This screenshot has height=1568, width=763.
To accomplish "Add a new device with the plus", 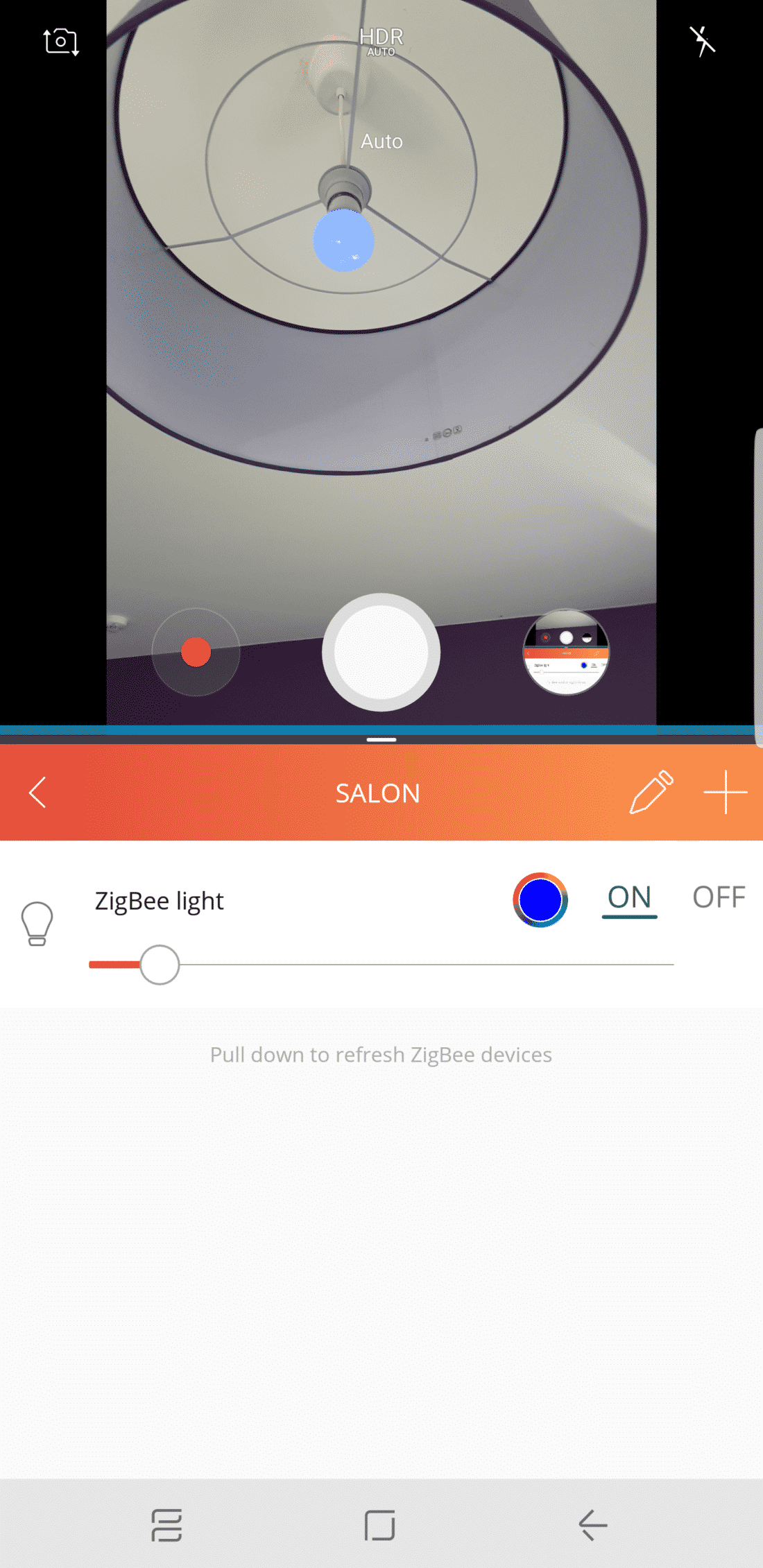I will [725, 792].
